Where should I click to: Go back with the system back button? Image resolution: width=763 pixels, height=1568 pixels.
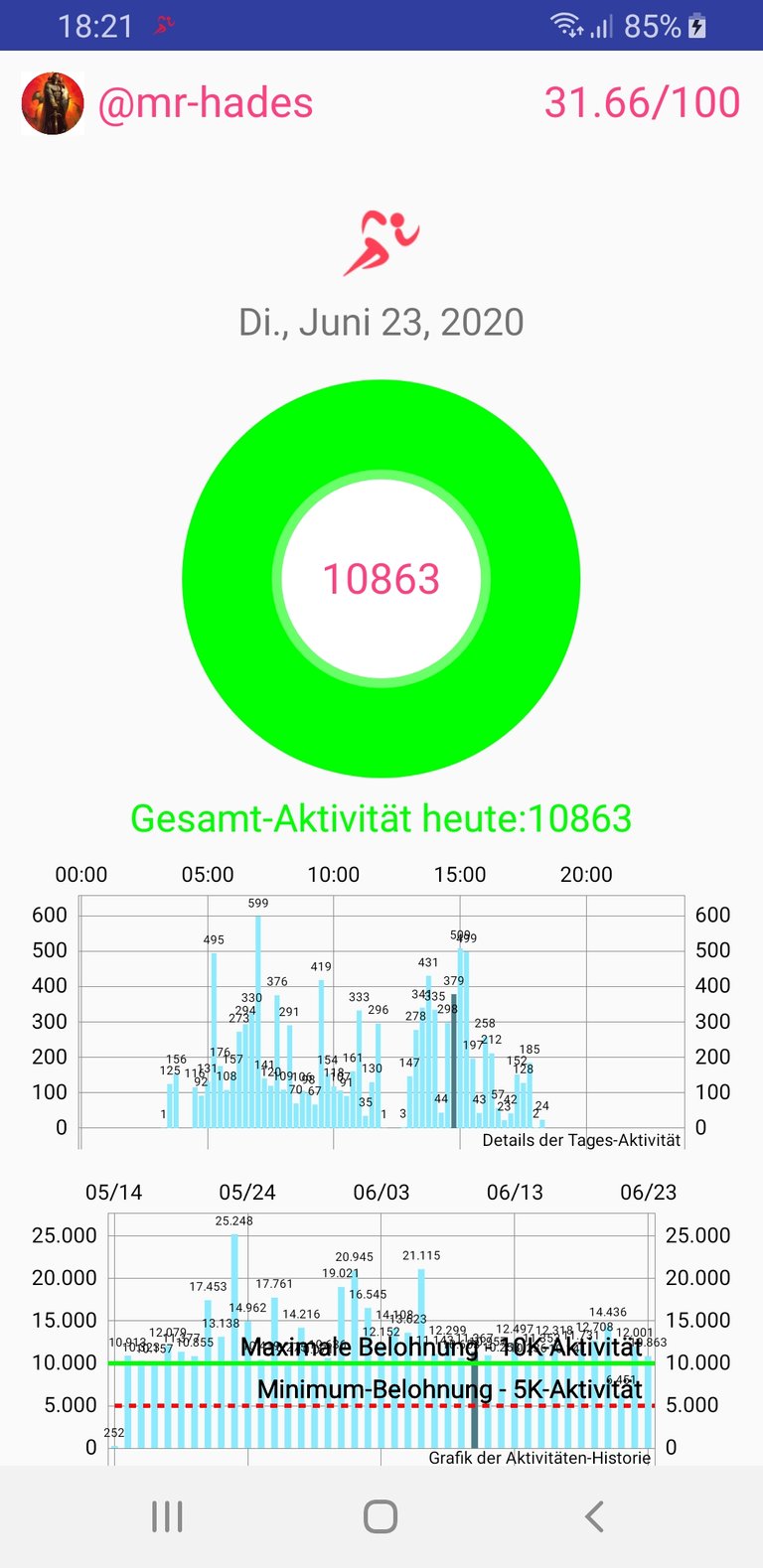click(x=594, y=1516)
